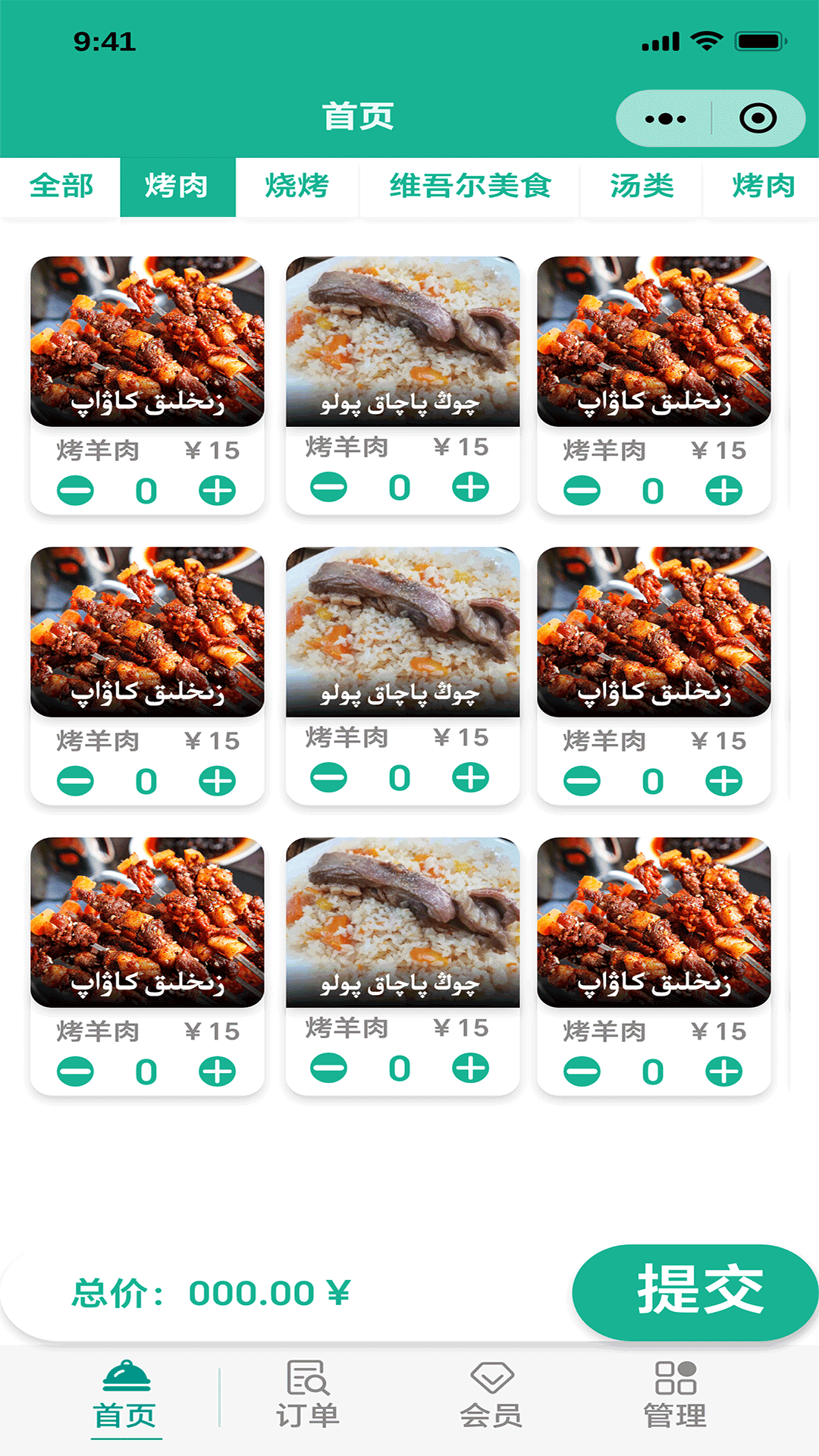The height and width of the screenshot is (1456, 819).
Task: Open the 订单 tab
Action: [x=307, y=1398]
